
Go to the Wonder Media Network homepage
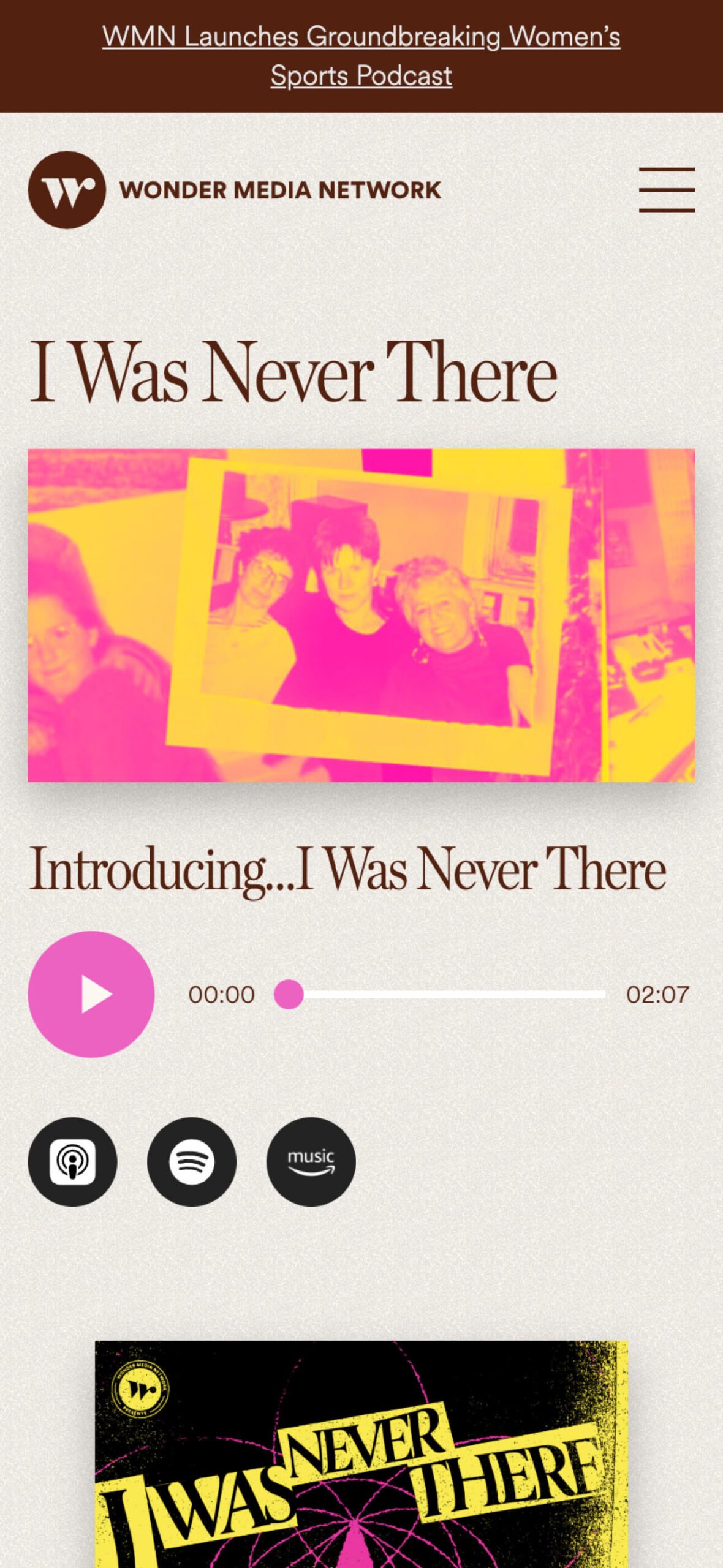point(234,190)
